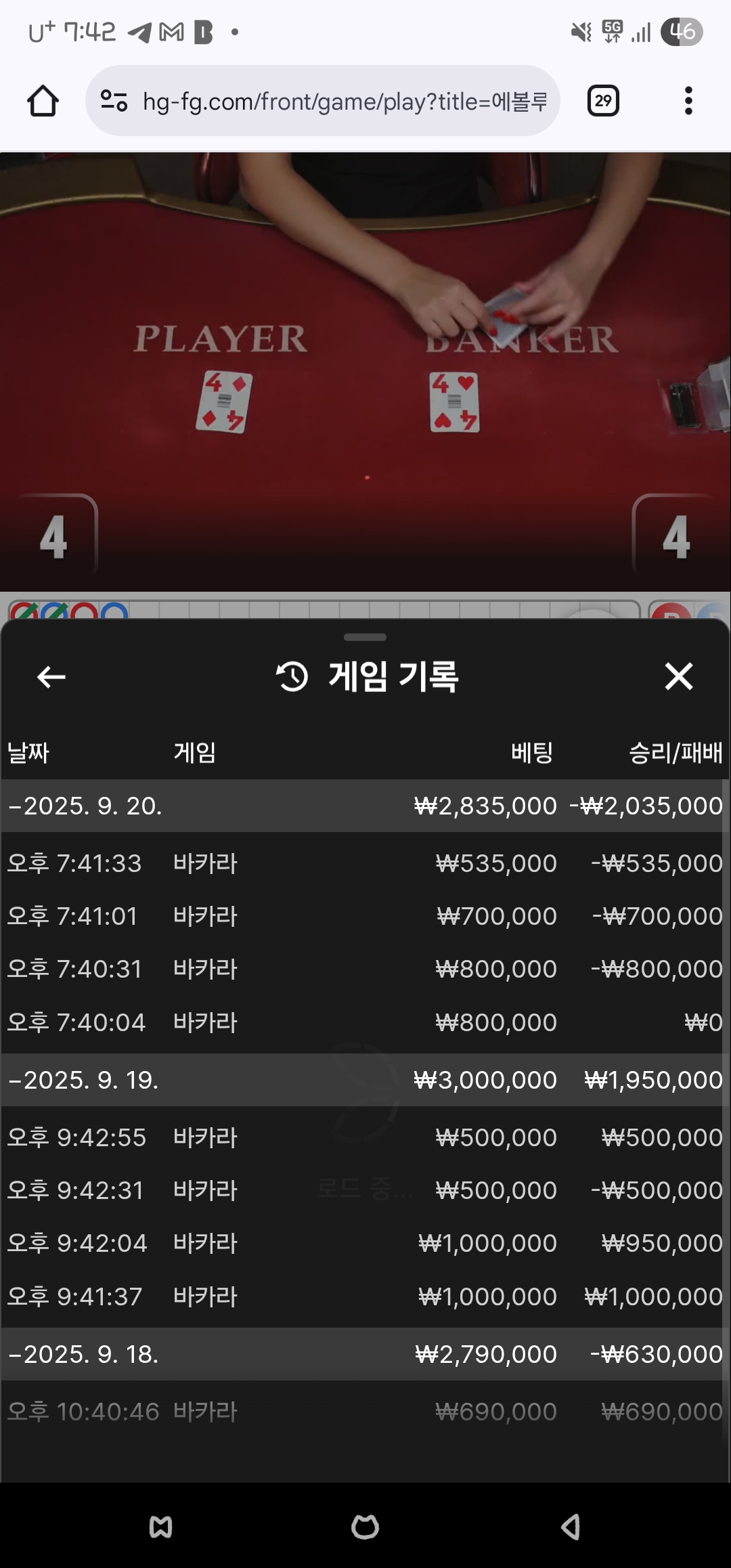Open the 7:40:04 baccarat round record

[x=364, y=1022]
